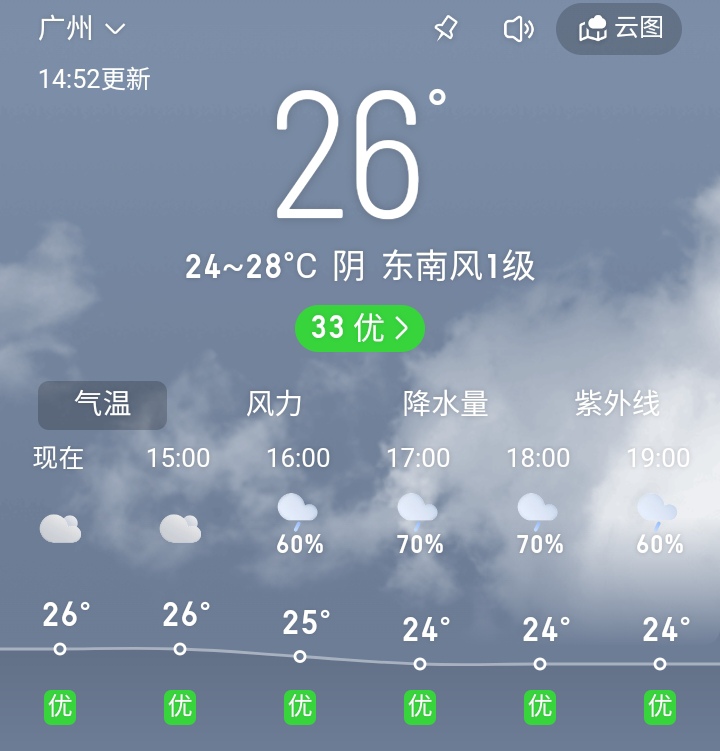Switch to the 风力 tab
The image size is (720, 751).
pos(274,404)
